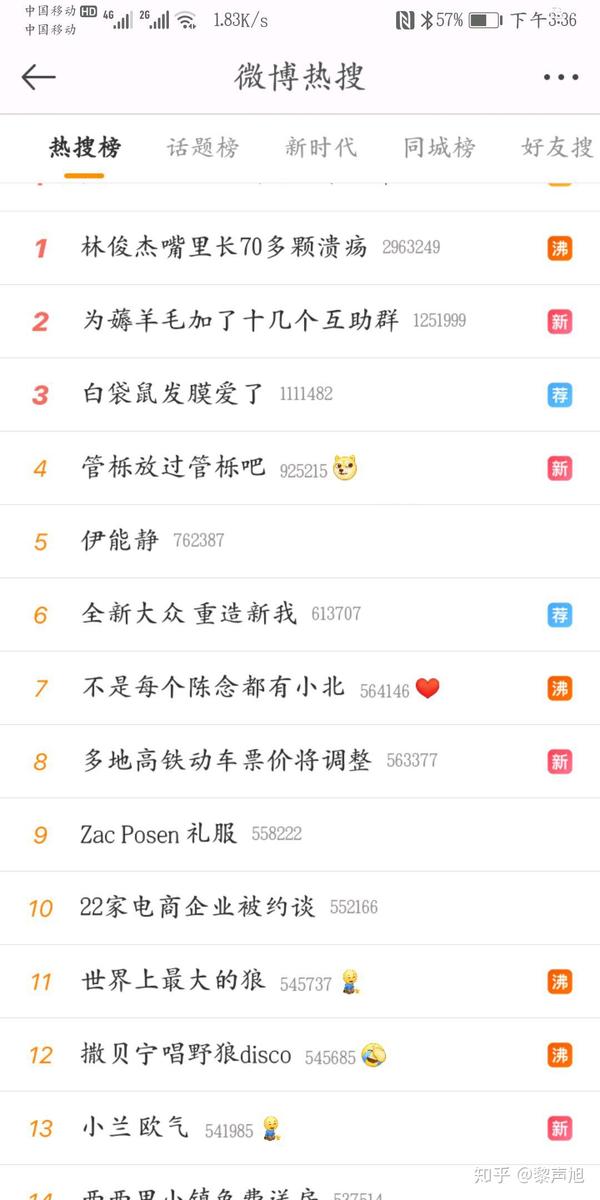
Task: View the 白袋鼠发膜爱了 entry
Action: (x=172, y=394)
